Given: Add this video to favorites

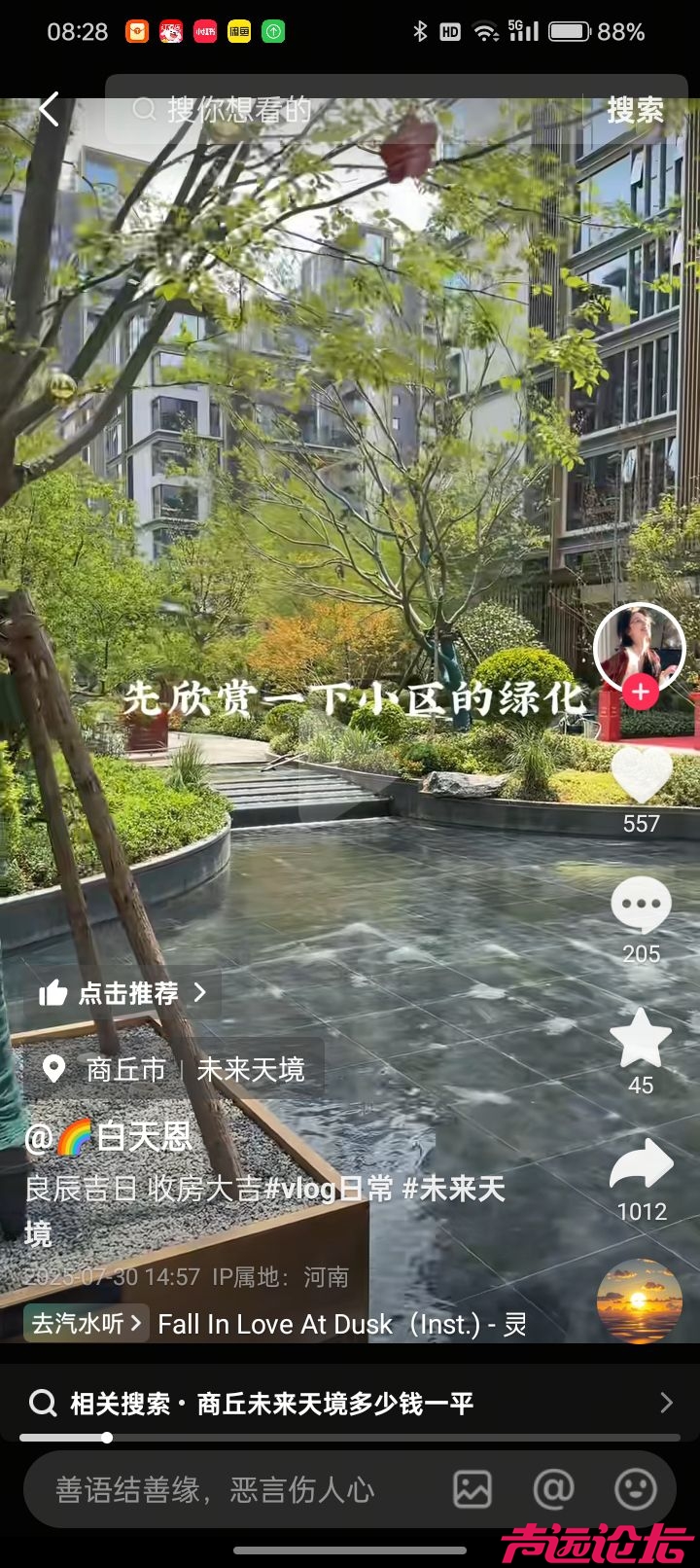Looking at the screenshot, I should pyautogui.click(x=641, y=1039).
